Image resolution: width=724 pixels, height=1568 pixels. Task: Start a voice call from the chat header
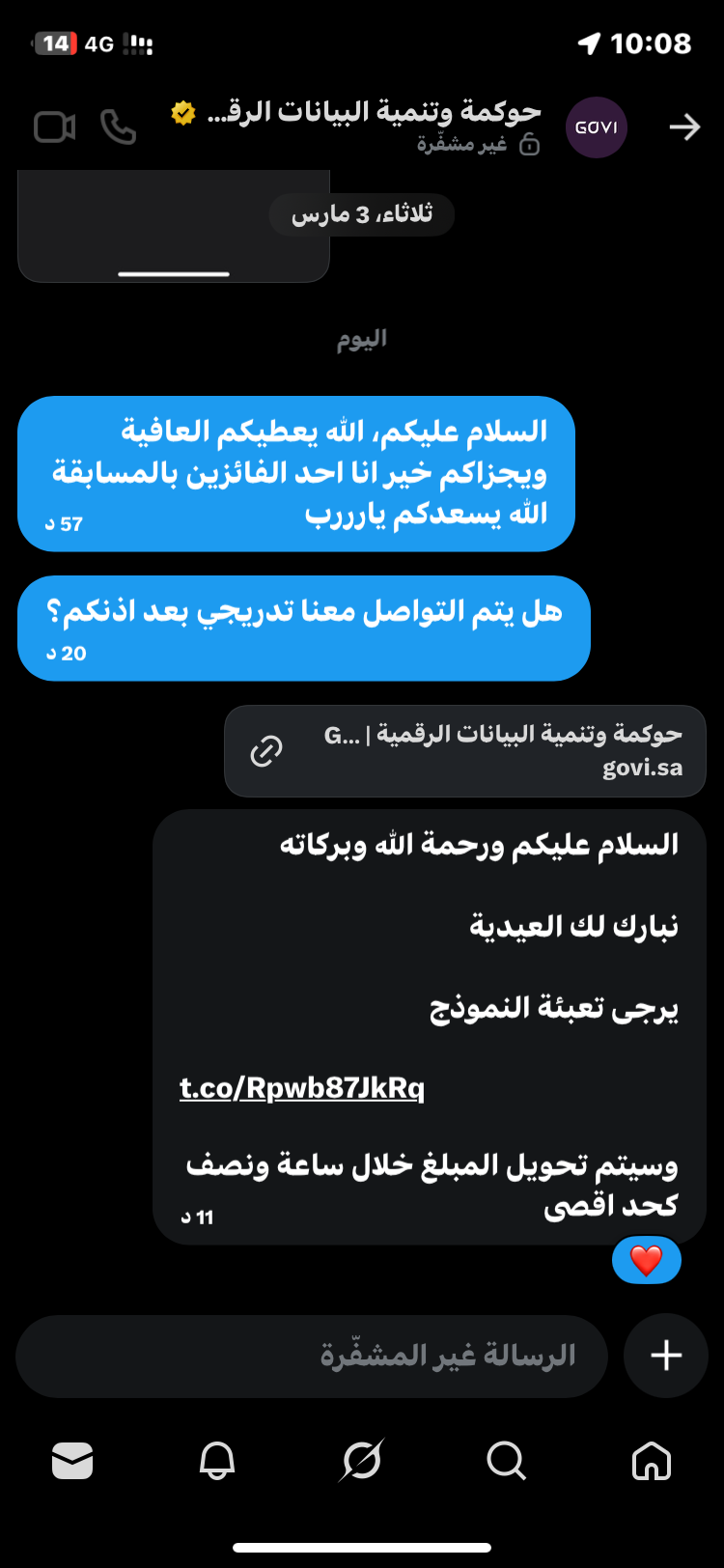118,127
